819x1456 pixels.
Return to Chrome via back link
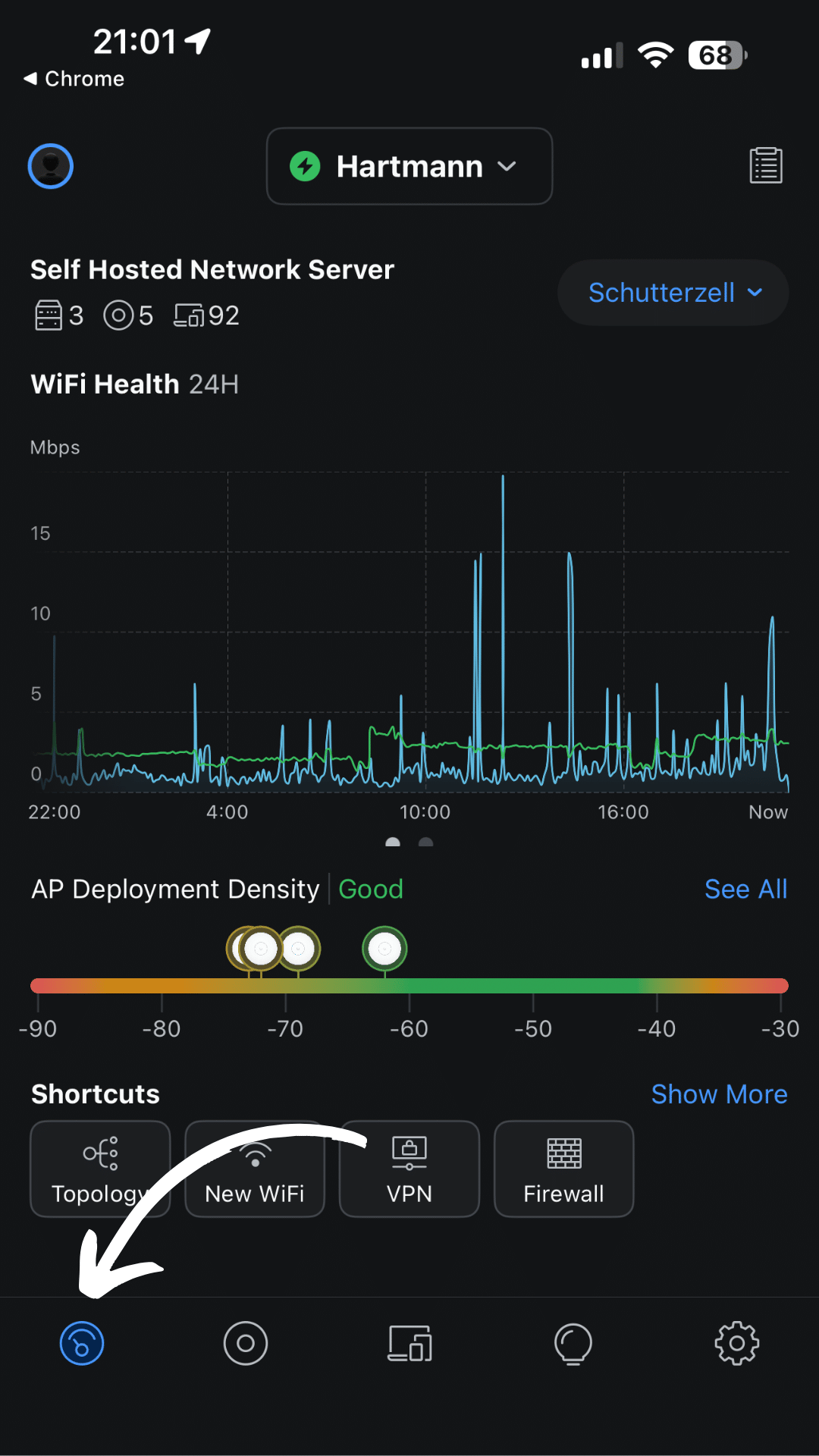(x=74, y=79)
